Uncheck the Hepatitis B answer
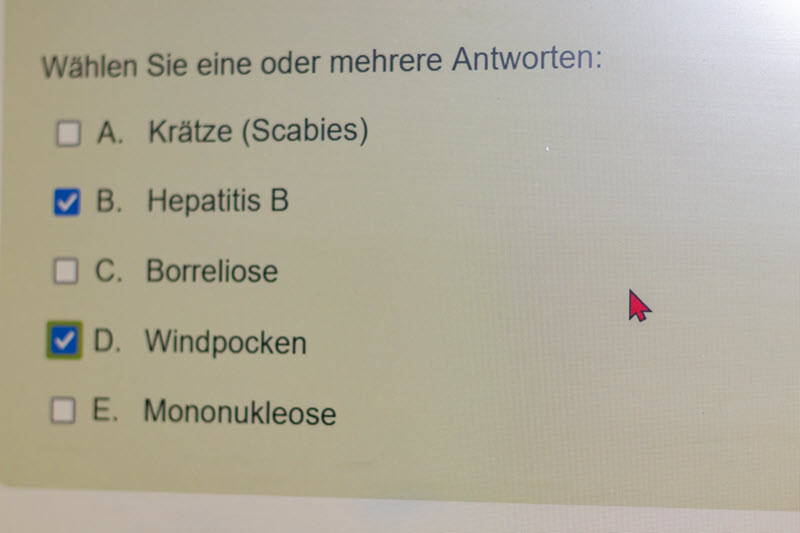The width and height of the screenshot is (800, 533). coord(66,203)
